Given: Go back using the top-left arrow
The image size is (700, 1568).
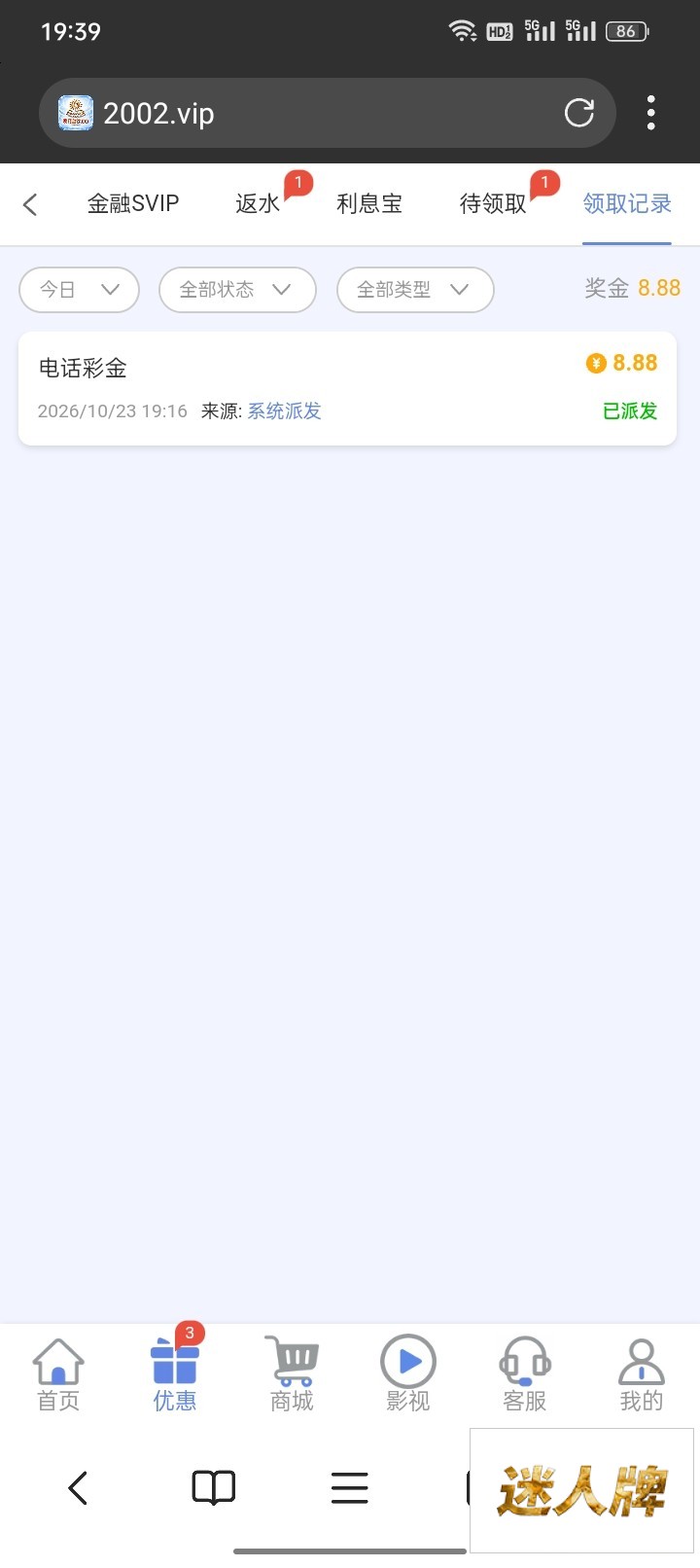Looking at the screenshot, I should (30, 204).
